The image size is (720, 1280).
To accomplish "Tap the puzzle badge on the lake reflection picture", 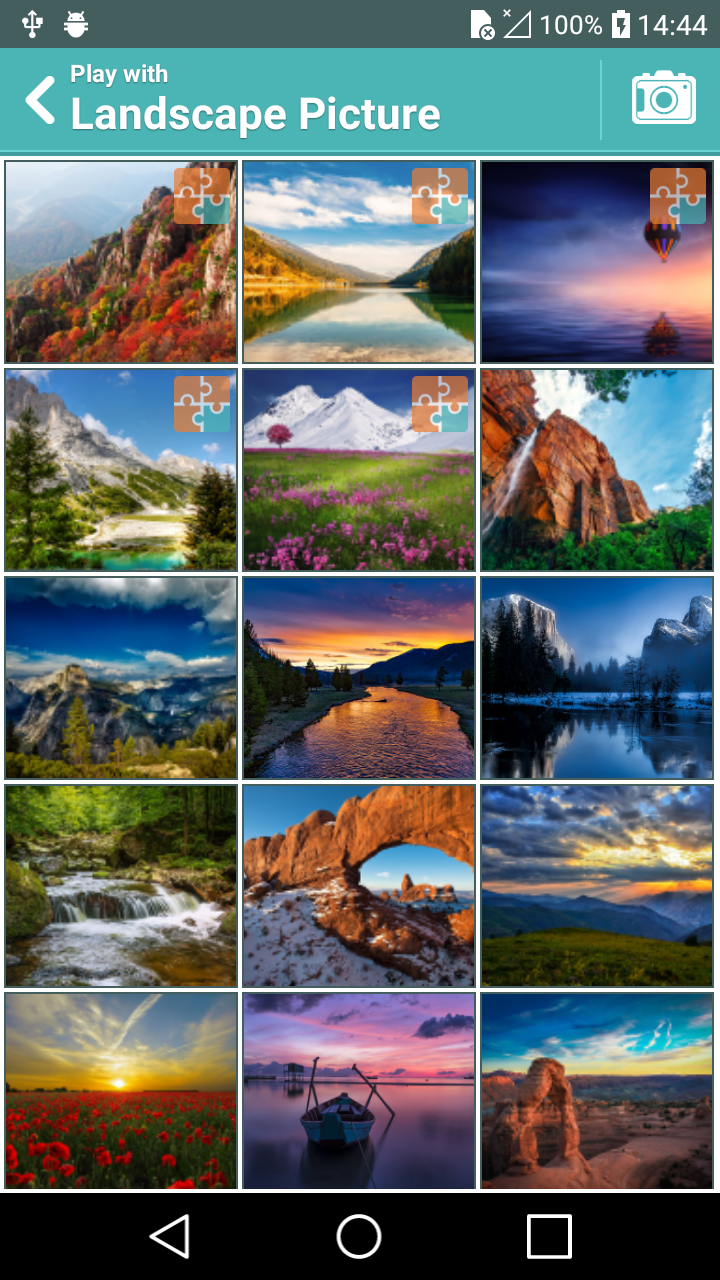I will tap(441, 197).
